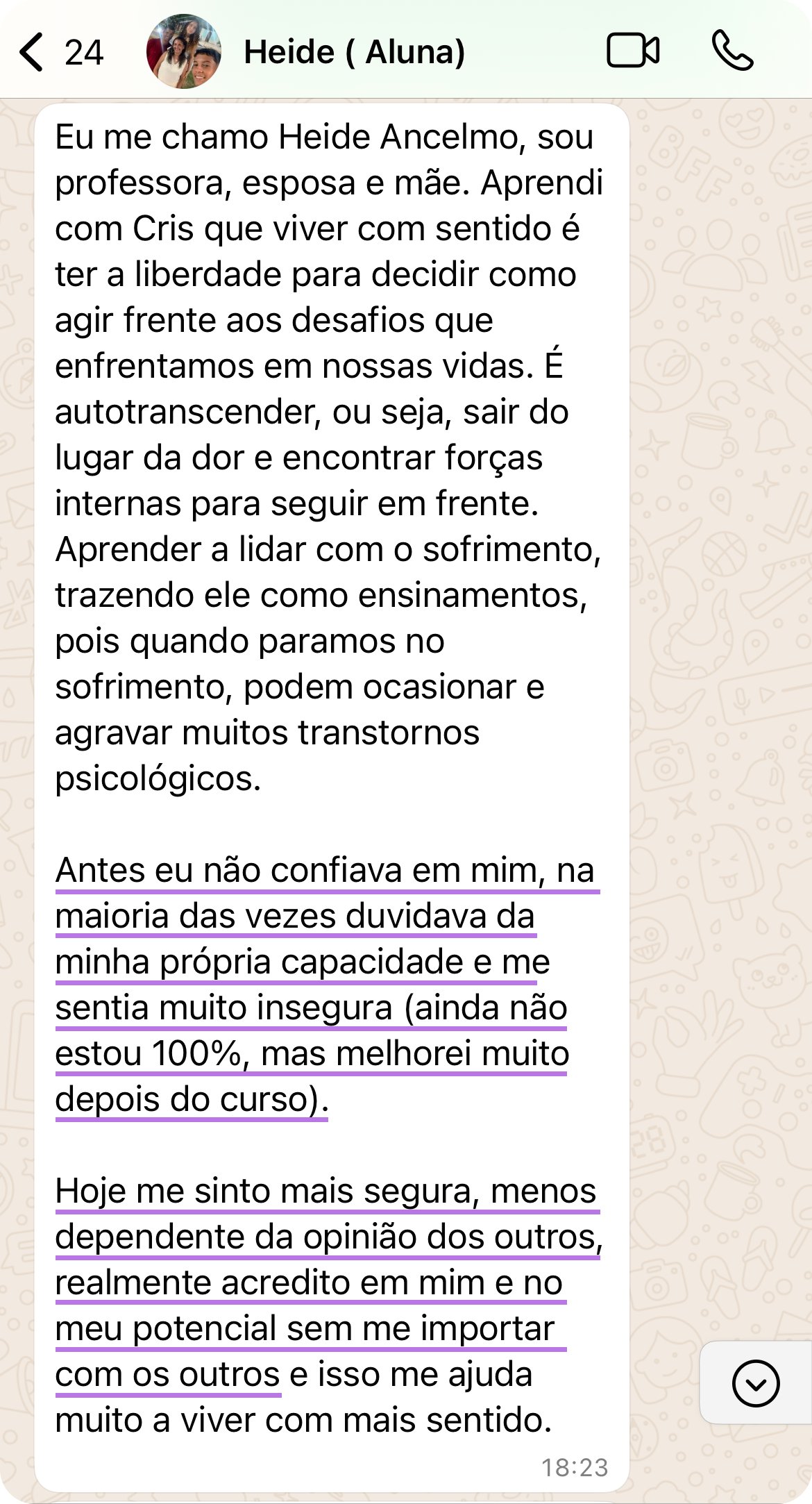Jump to the latest message
Image resolution: width=812 pixels, height=1504 pixels.
pyautogui.click(x=755, y=1383)
